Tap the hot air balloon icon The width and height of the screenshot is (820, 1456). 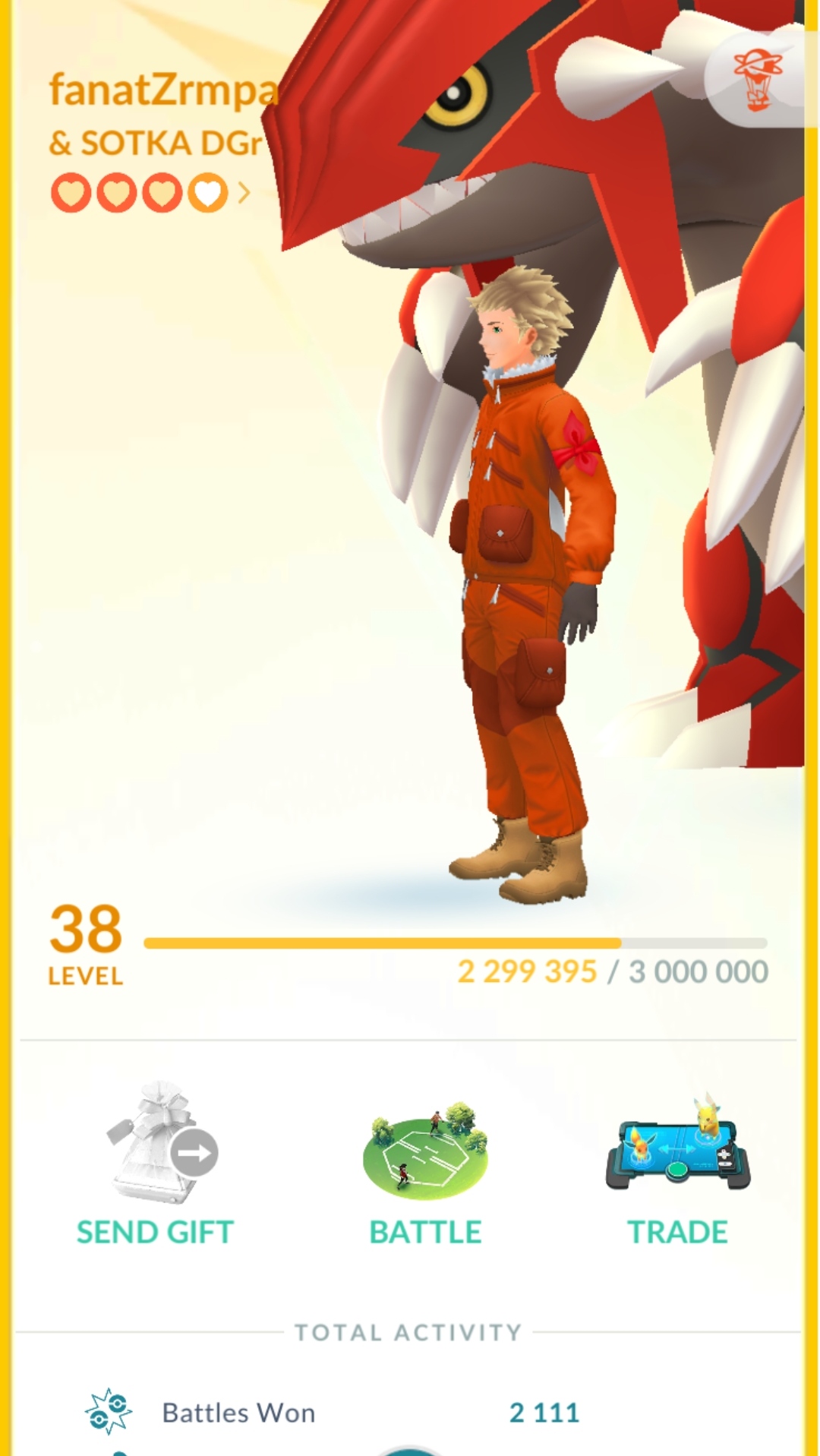click(758, 80)
